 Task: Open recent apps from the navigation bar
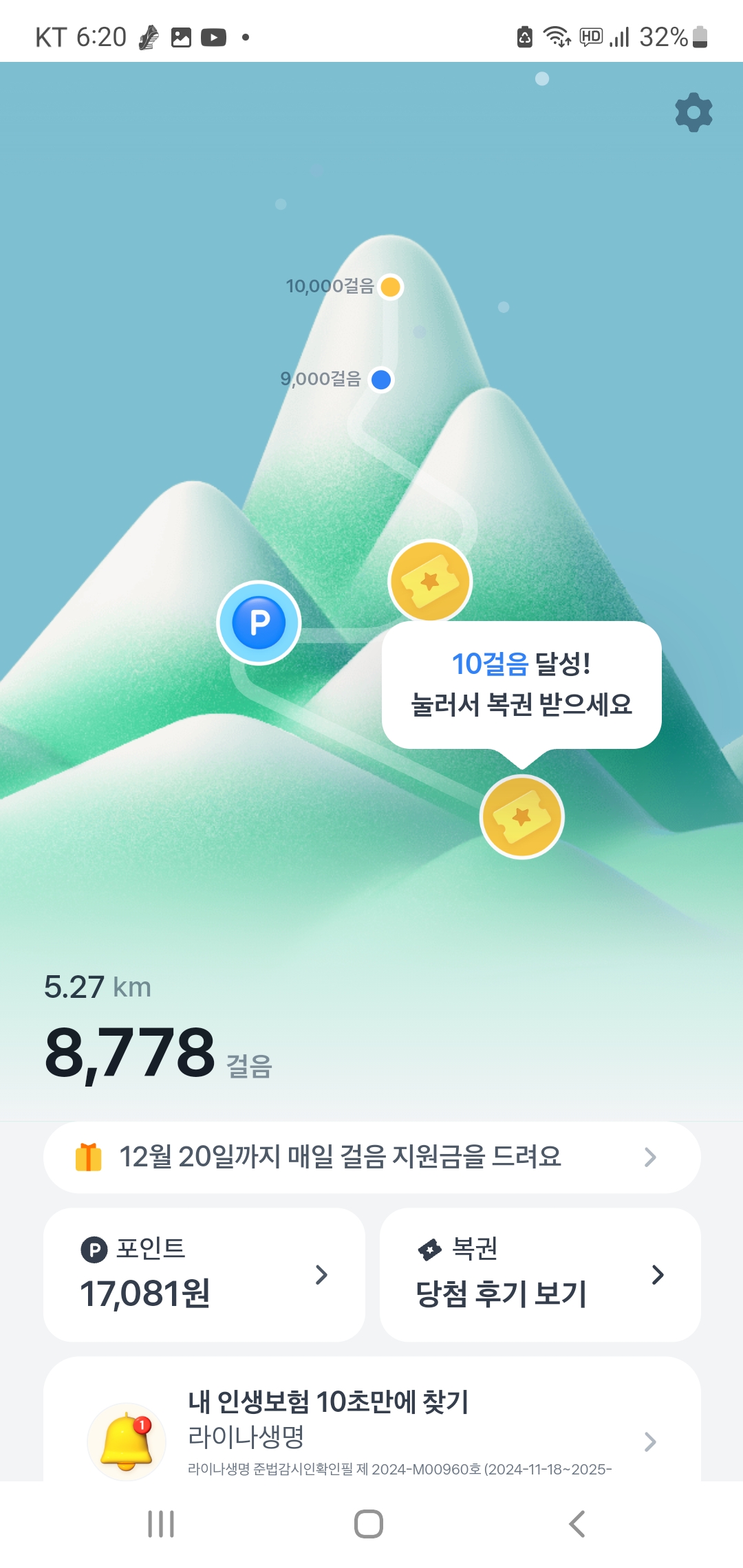coord(161,1524)
